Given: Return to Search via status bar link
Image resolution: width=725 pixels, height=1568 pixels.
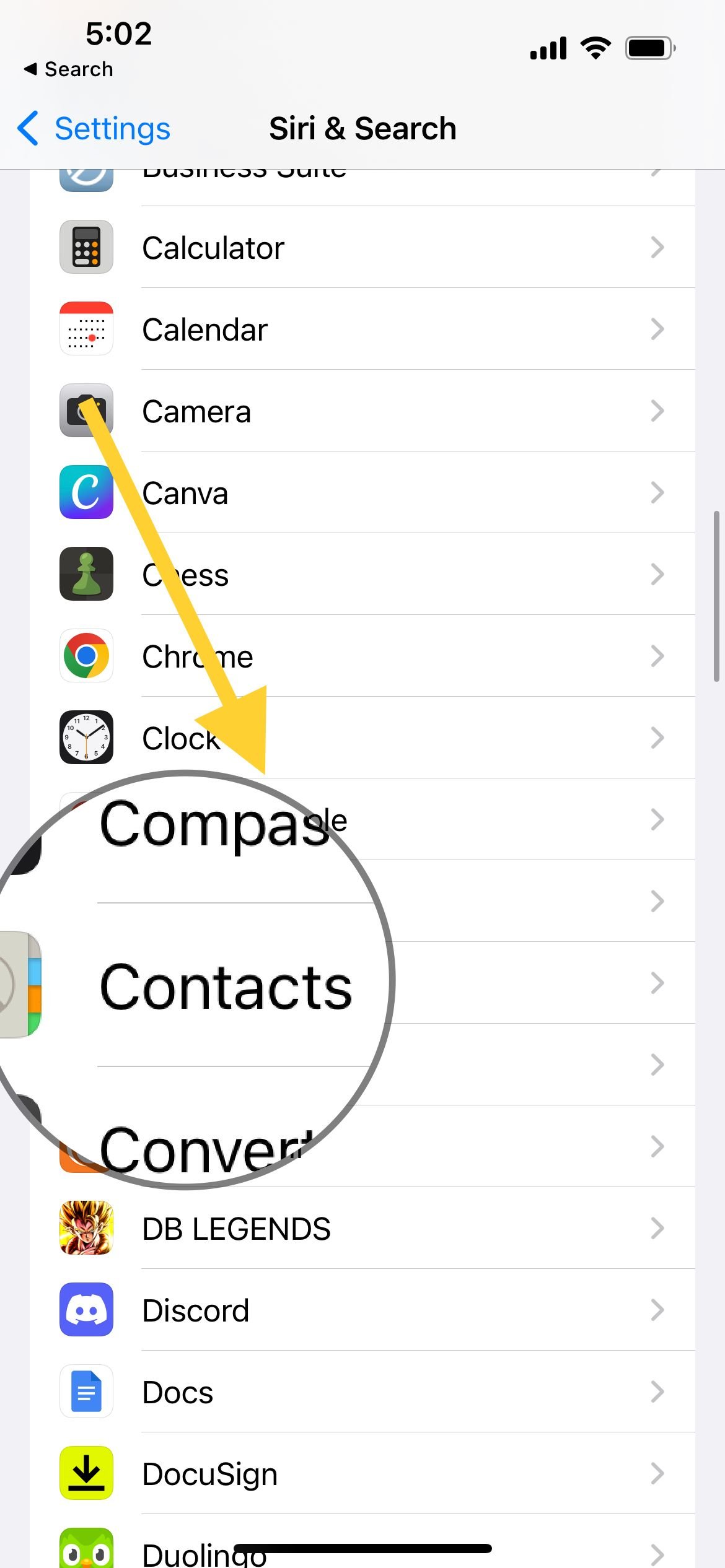Looking at the screenshot, I should [69, 69].
